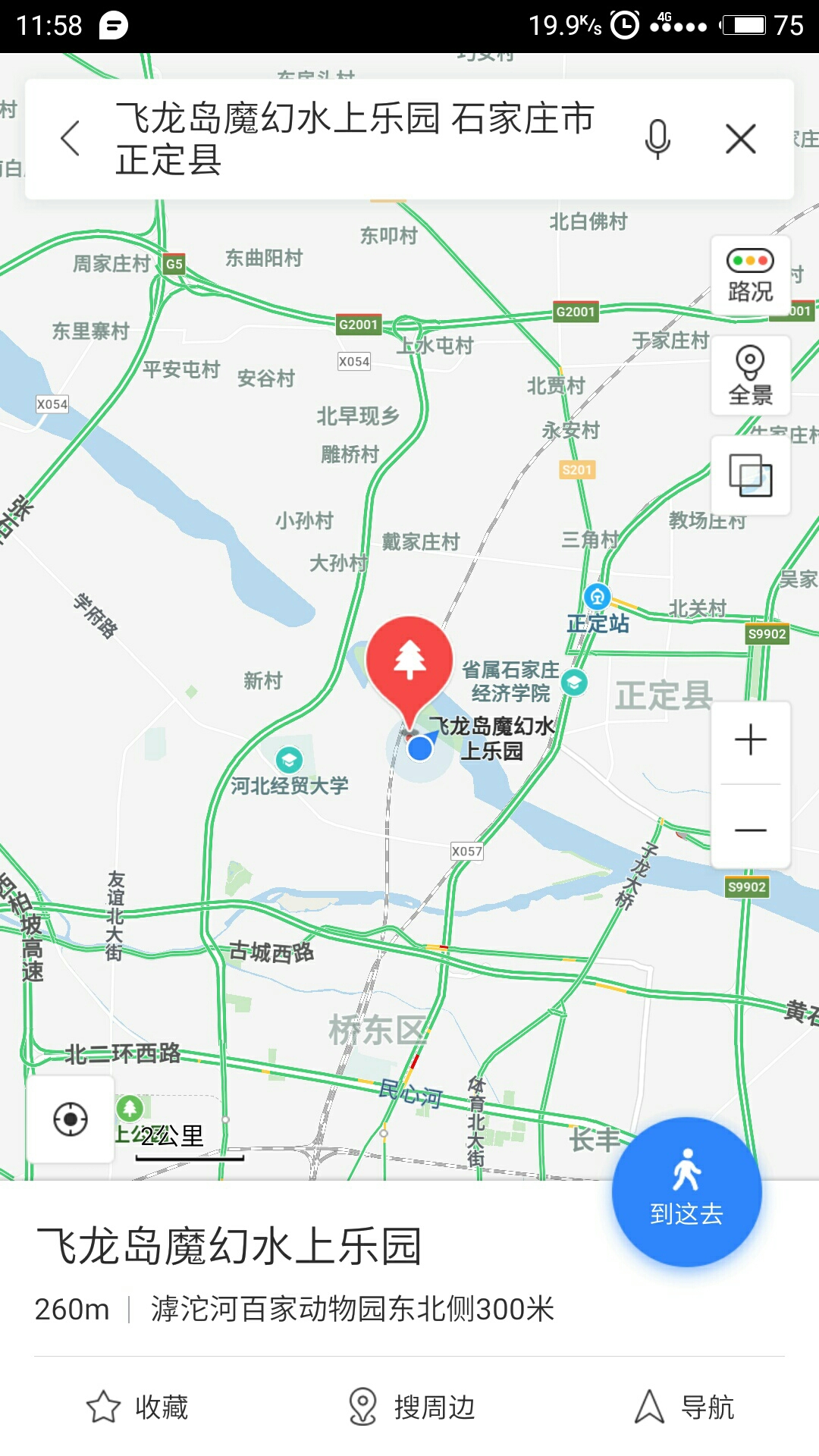Toggle the 路况 traffic layer
Screen dimensions: 819x1456
click(x=751, y=275)
